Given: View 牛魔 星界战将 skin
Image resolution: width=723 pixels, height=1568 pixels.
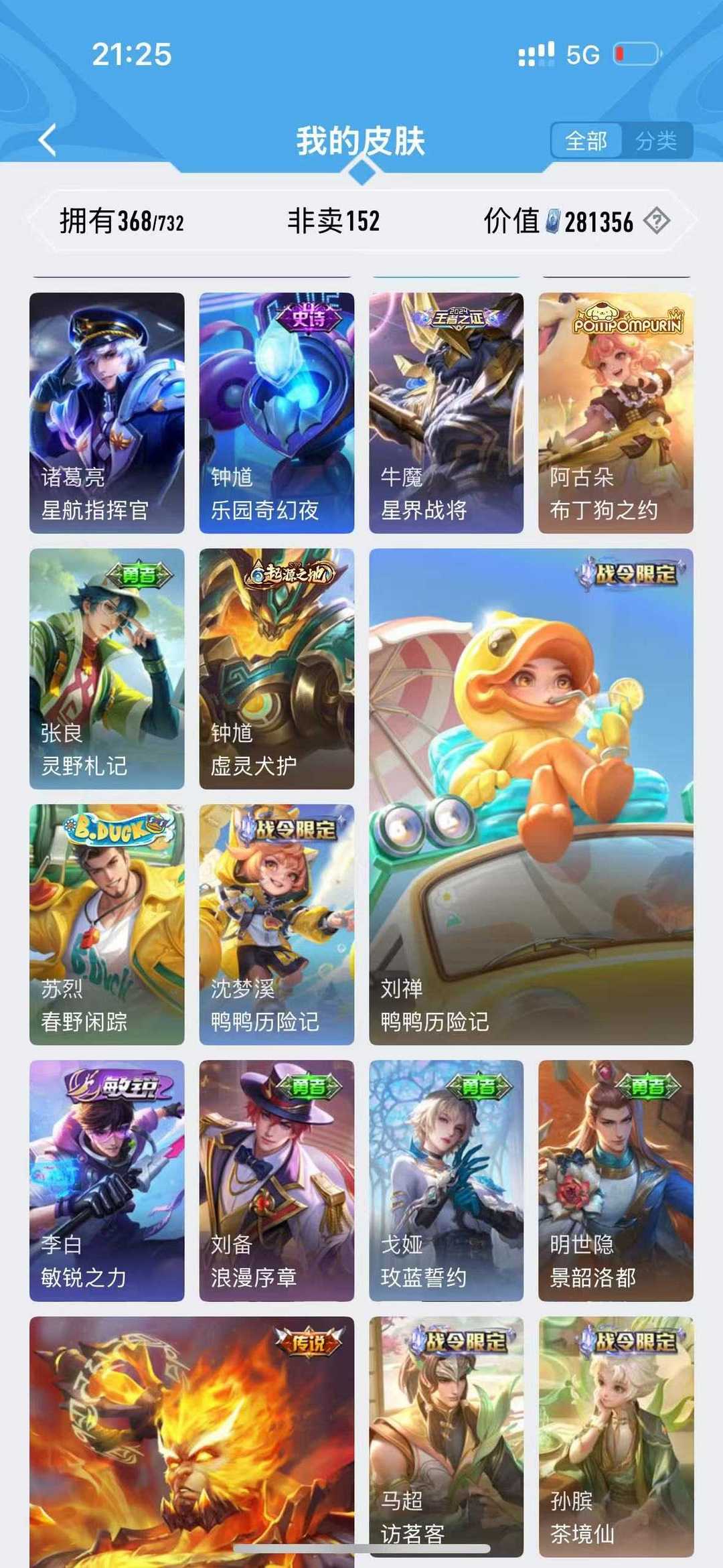Looking at the screenshot, I should 446,413.
